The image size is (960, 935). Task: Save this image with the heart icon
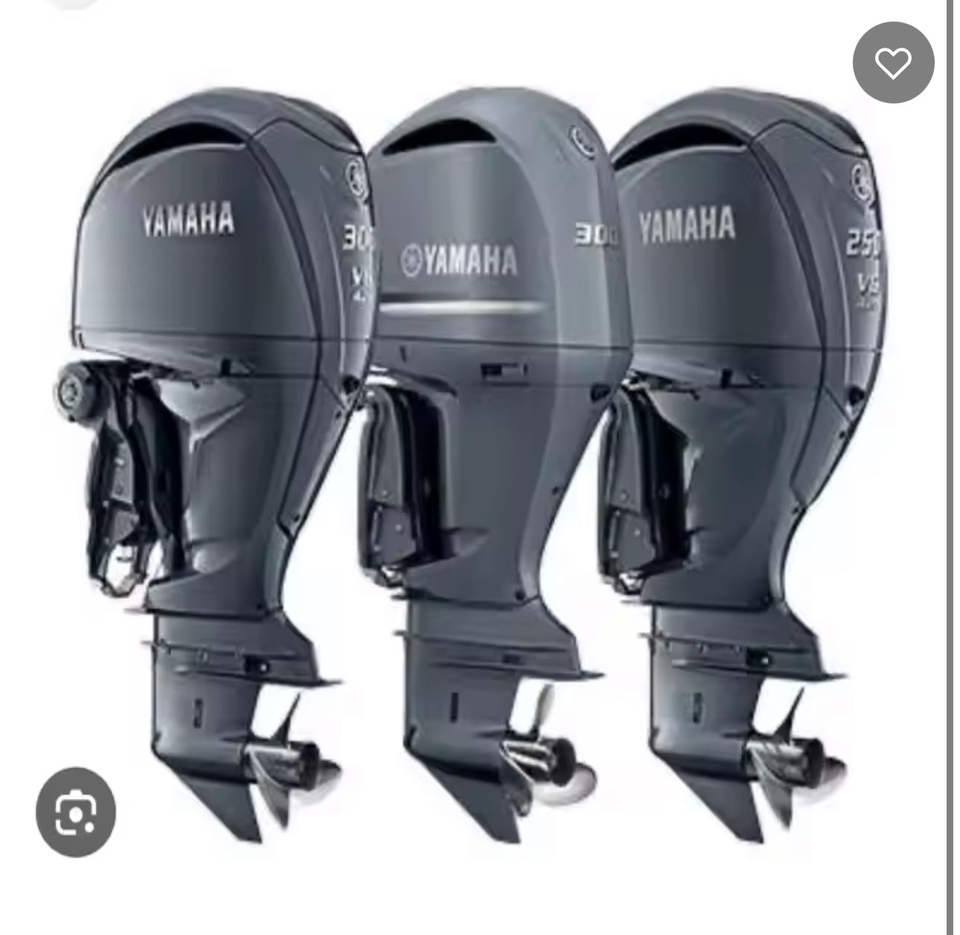point(893,63)
